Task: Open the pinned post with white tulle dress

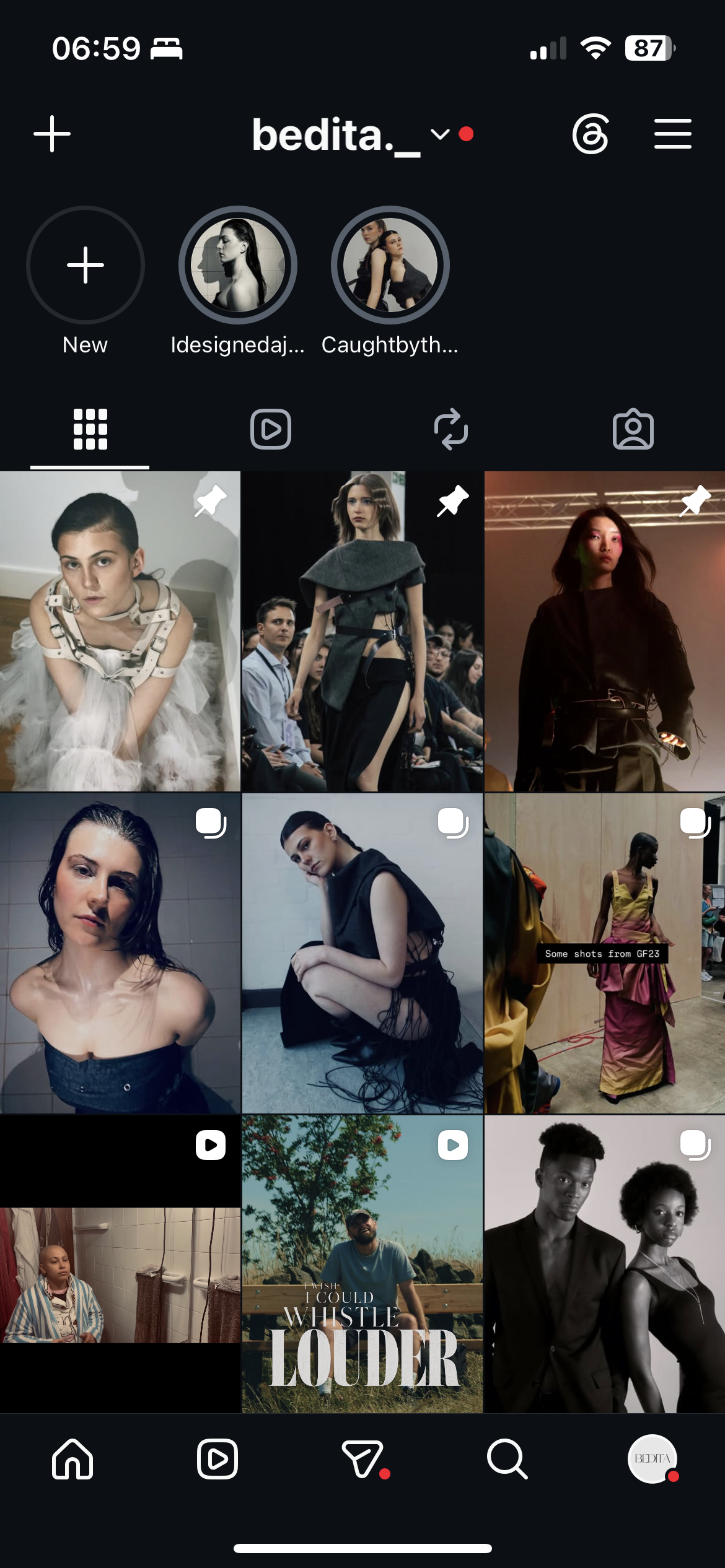Action: coord(120,631)
